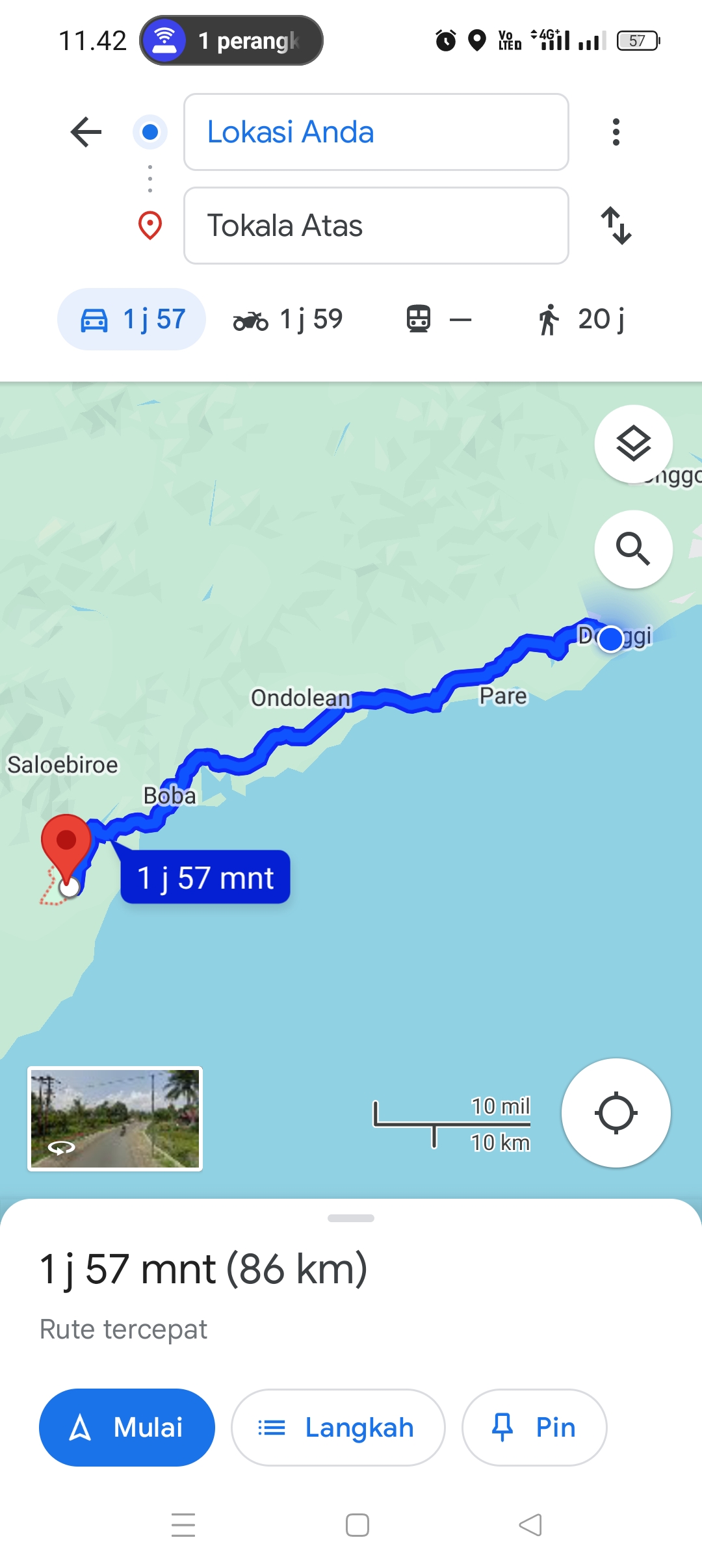
Task: Start navigation with Mulai button
Action: [127, 1428]
